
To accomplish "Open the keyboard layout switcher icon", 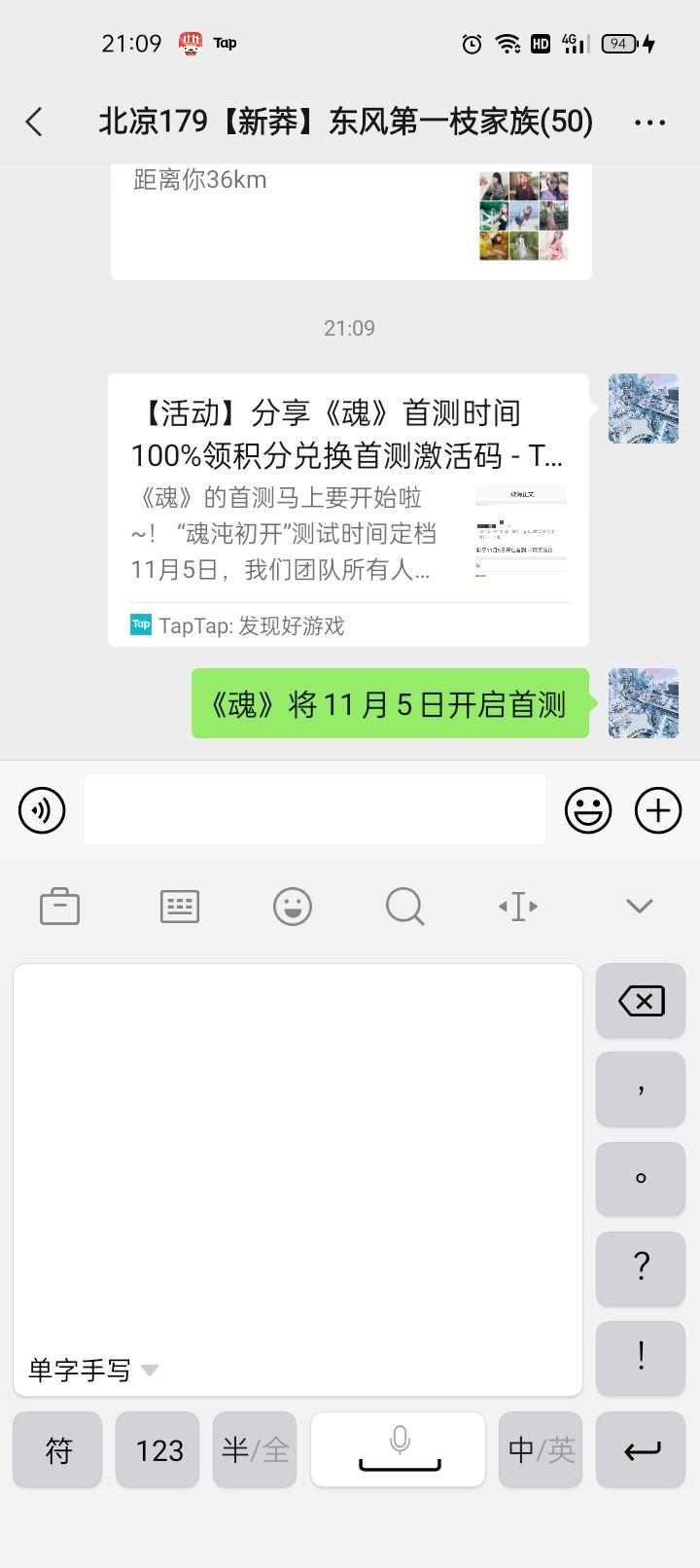I will (x=179, y=906).
